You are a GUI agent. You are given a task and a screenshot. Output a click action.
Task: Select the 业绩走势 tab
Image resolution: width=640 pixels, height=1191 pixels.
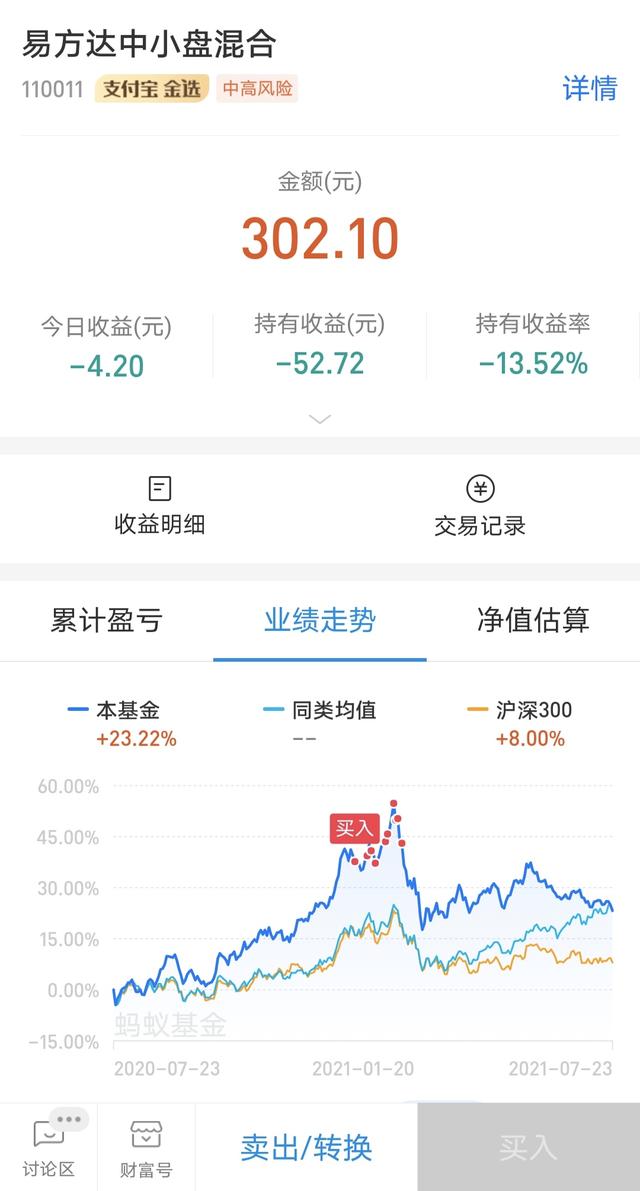click(320, 621)
